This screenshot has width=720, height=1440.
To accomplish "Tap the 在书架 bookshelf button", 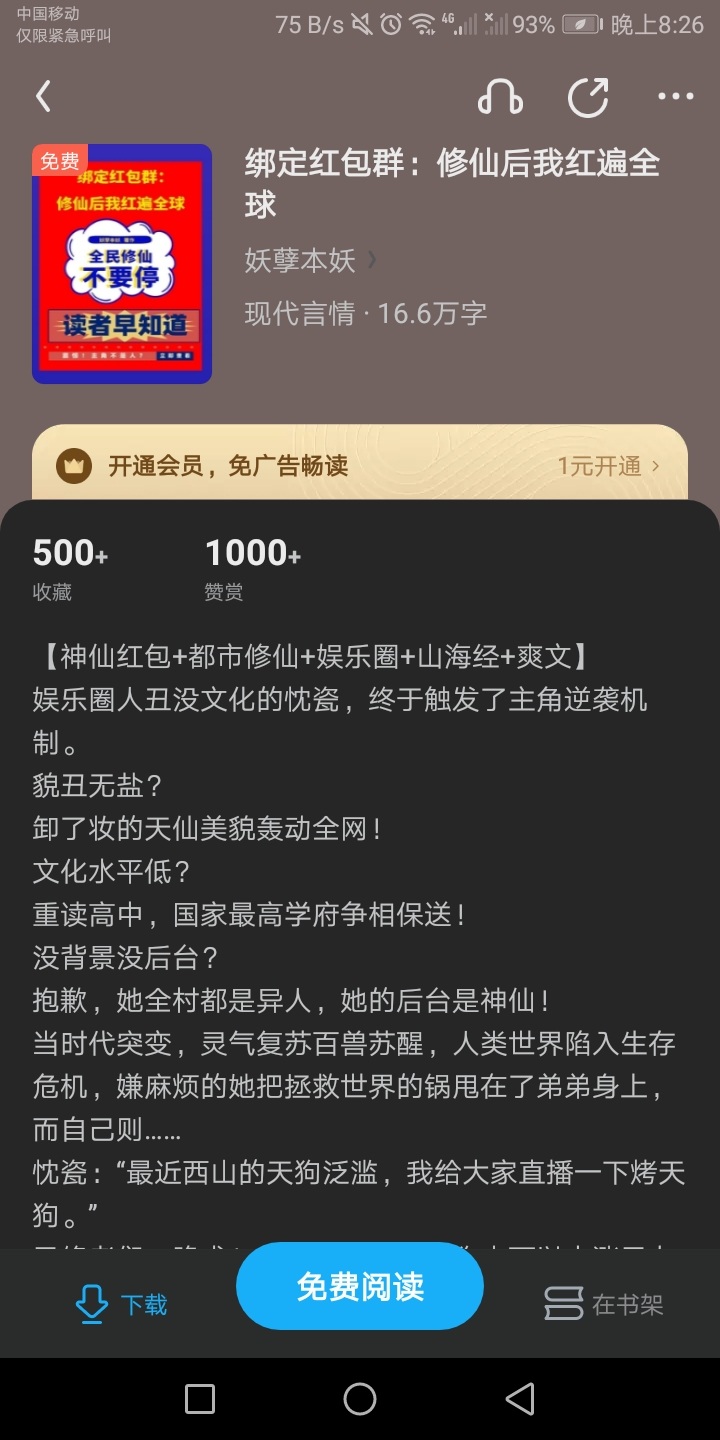I will (x=604, y=1304).
